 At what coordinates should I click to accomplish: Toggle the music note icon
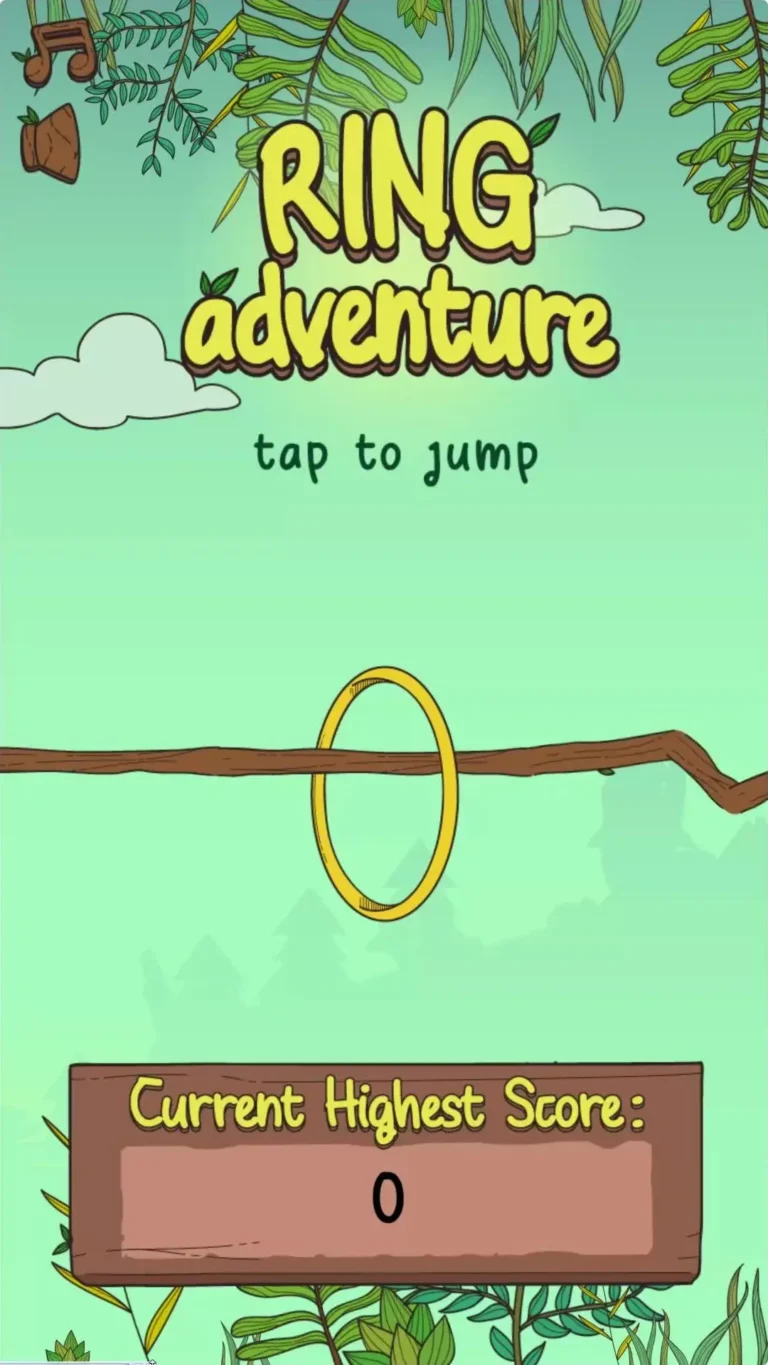60,50
